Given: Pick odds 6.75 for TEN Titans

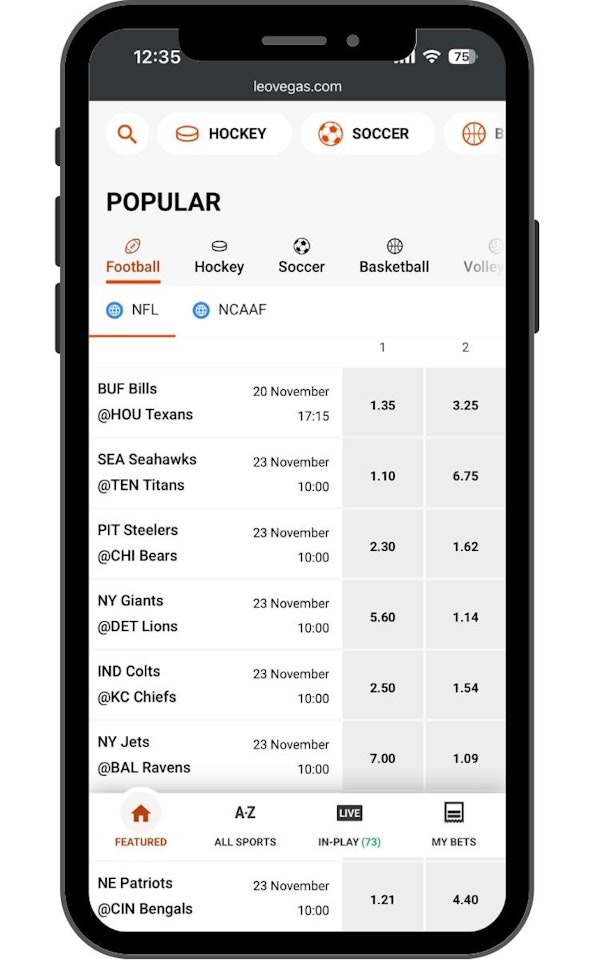Looking at the screenshot, I should pyautogui.click(x=465, y=476).
